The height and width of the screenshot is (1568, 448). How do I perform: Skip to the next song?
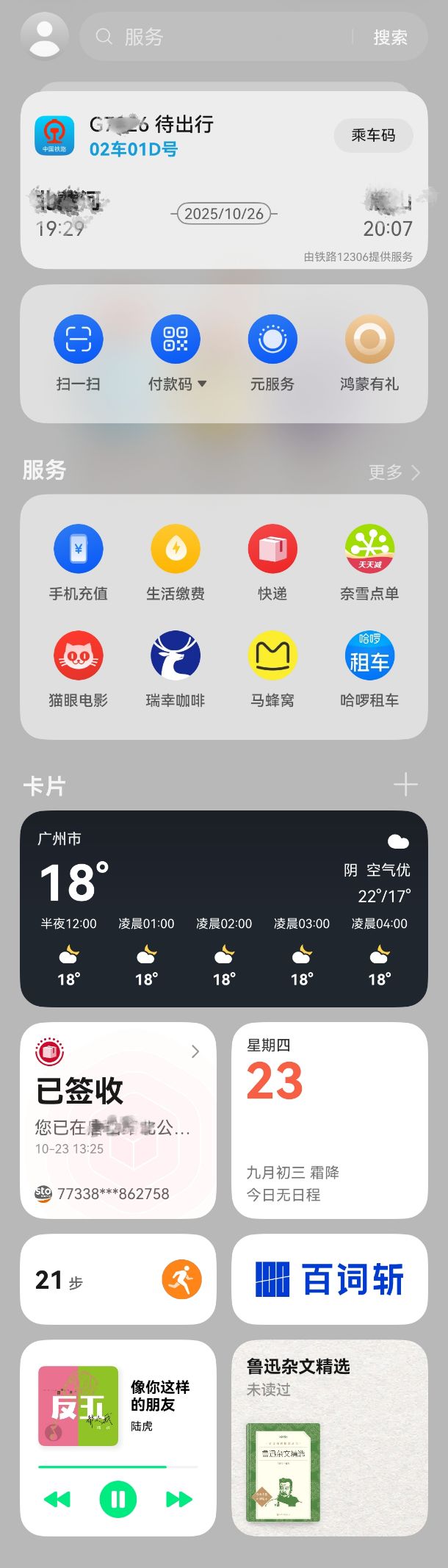[x=178, y=1499]
